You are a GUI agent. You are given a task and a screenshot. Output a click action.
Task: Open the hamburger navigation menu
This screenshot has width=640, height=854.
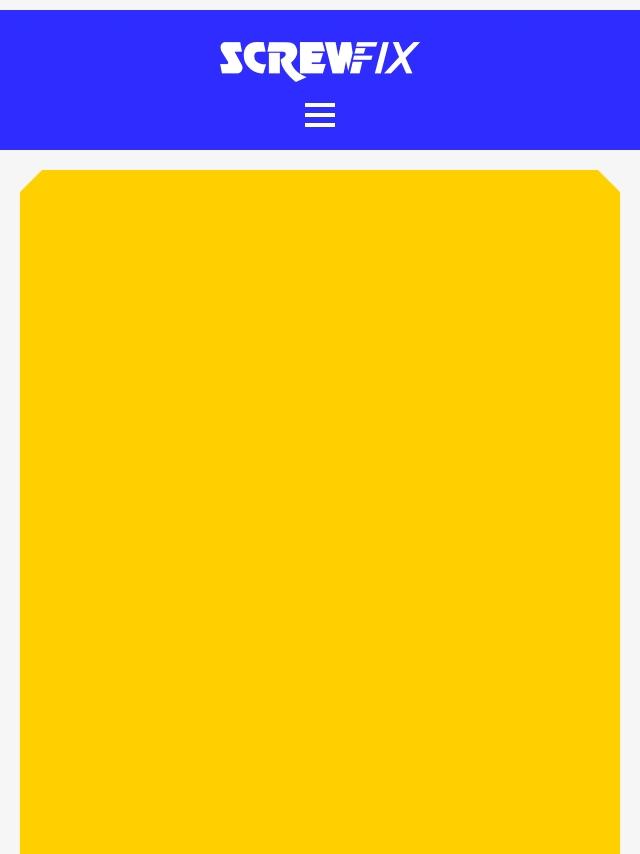coord(319,115)
